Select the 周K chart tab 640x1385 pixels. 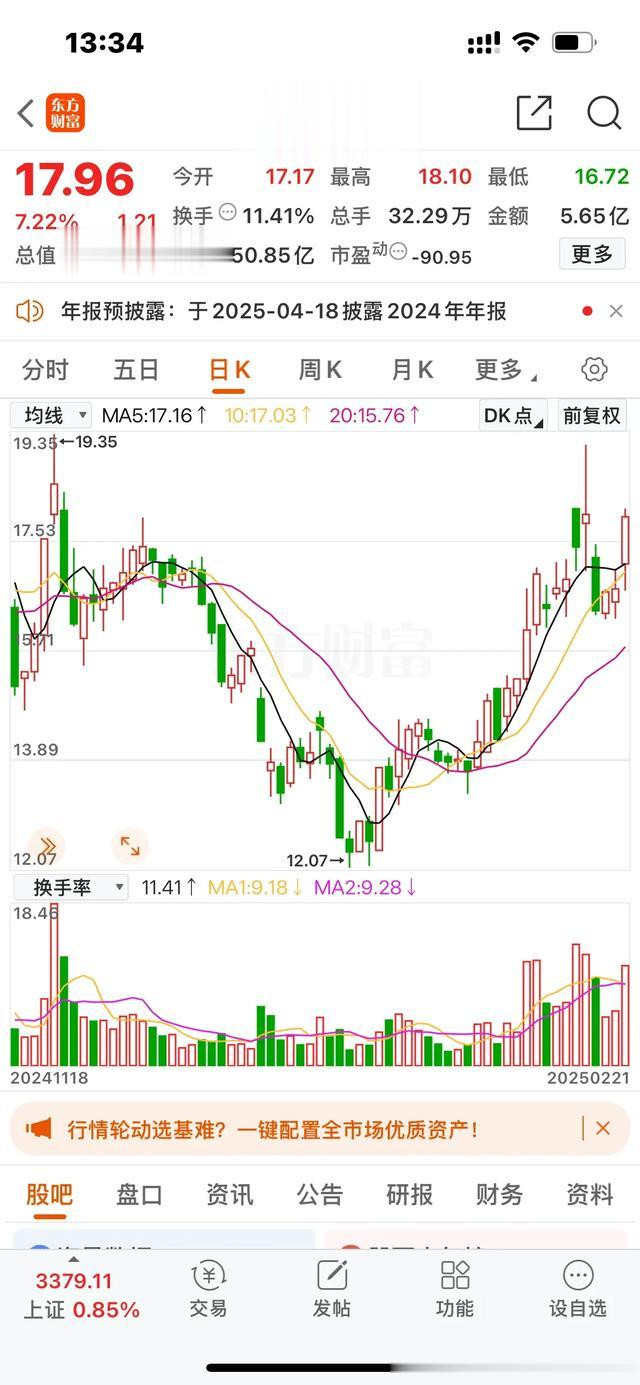coord(320,370)
